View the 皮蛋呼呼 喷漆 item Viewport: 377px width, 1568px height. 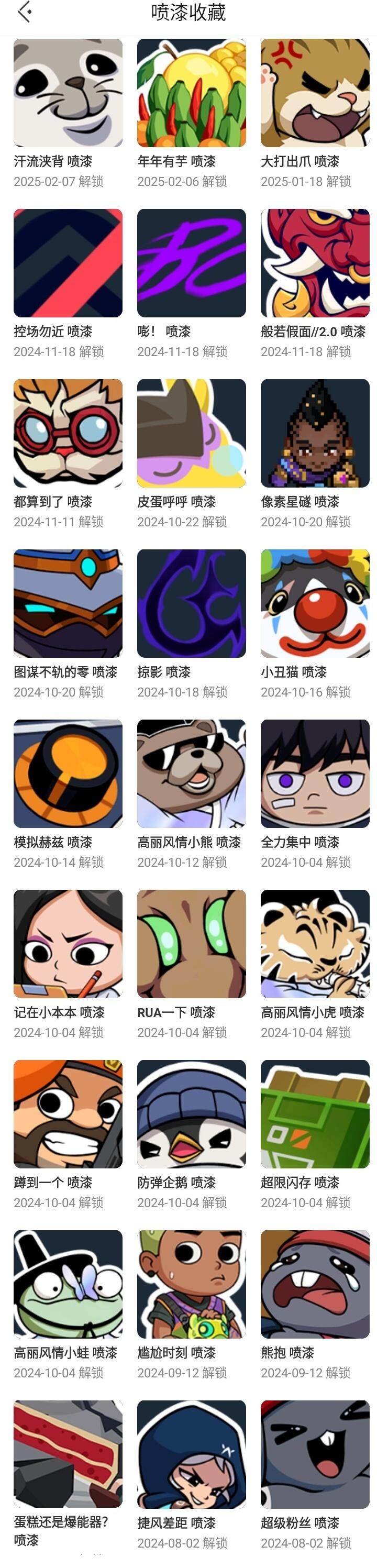coord(191,434)
